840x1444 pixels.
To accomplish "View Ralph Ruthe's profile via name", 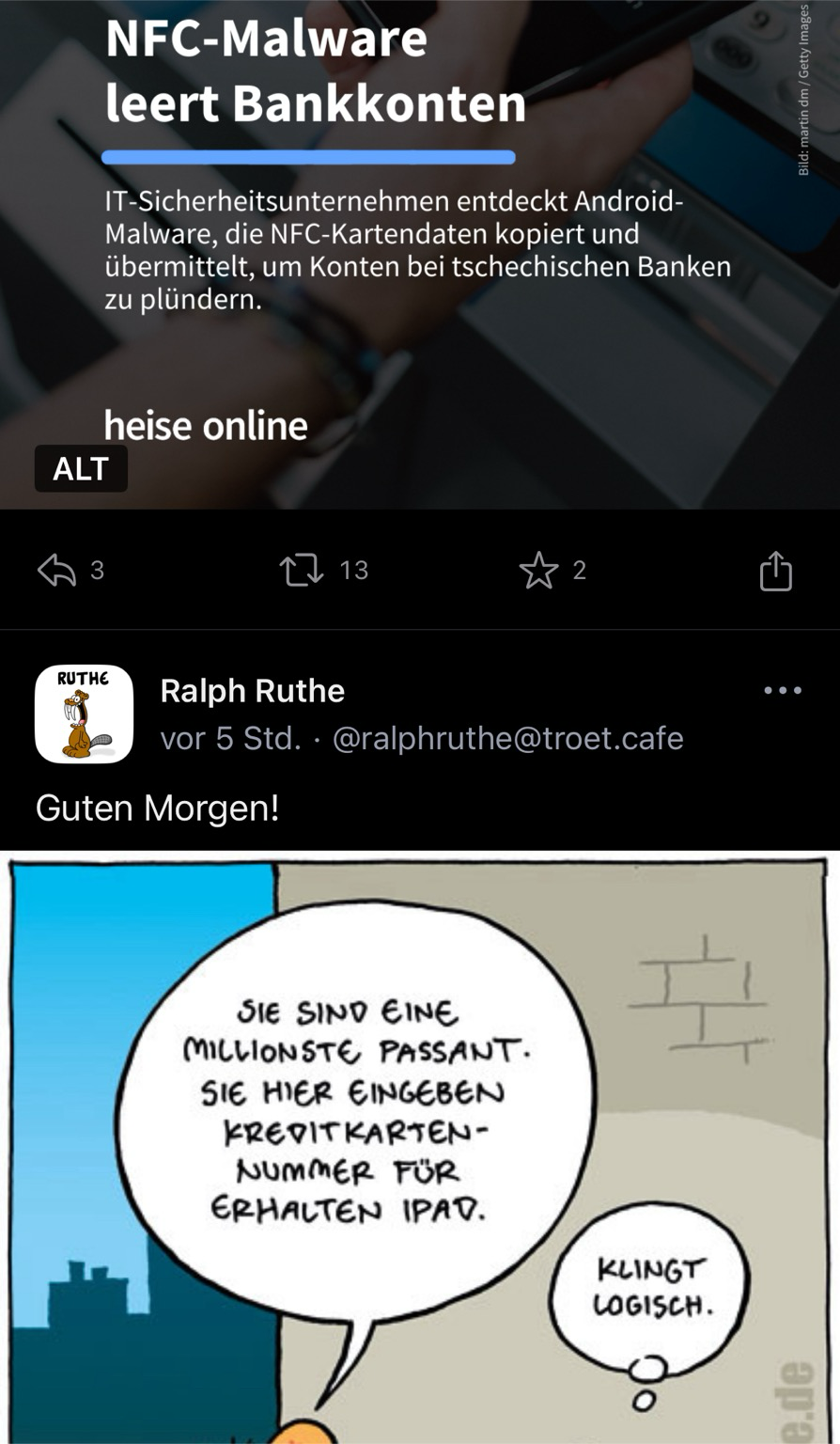I will coord(253,691).
